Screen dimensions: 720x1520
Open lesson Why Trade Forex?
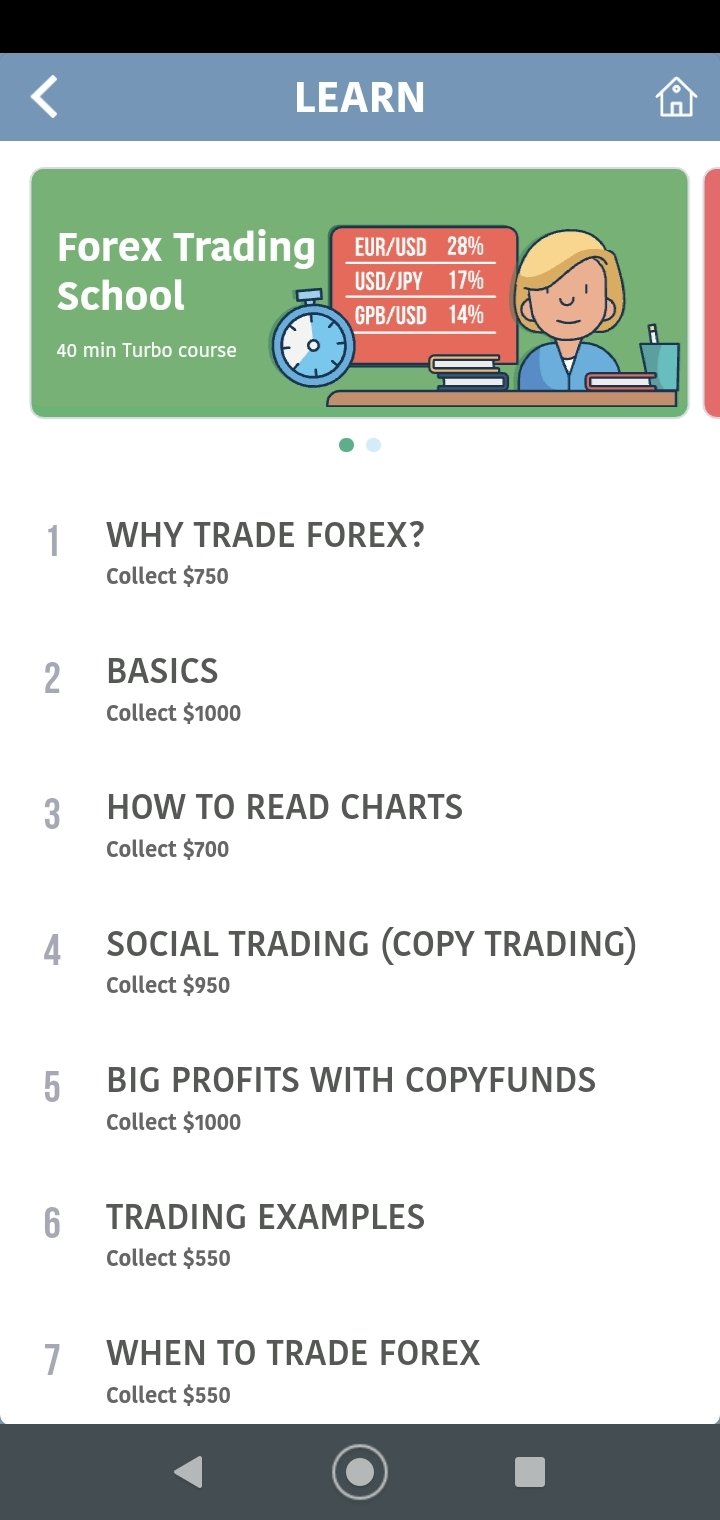tap(360, 552)
